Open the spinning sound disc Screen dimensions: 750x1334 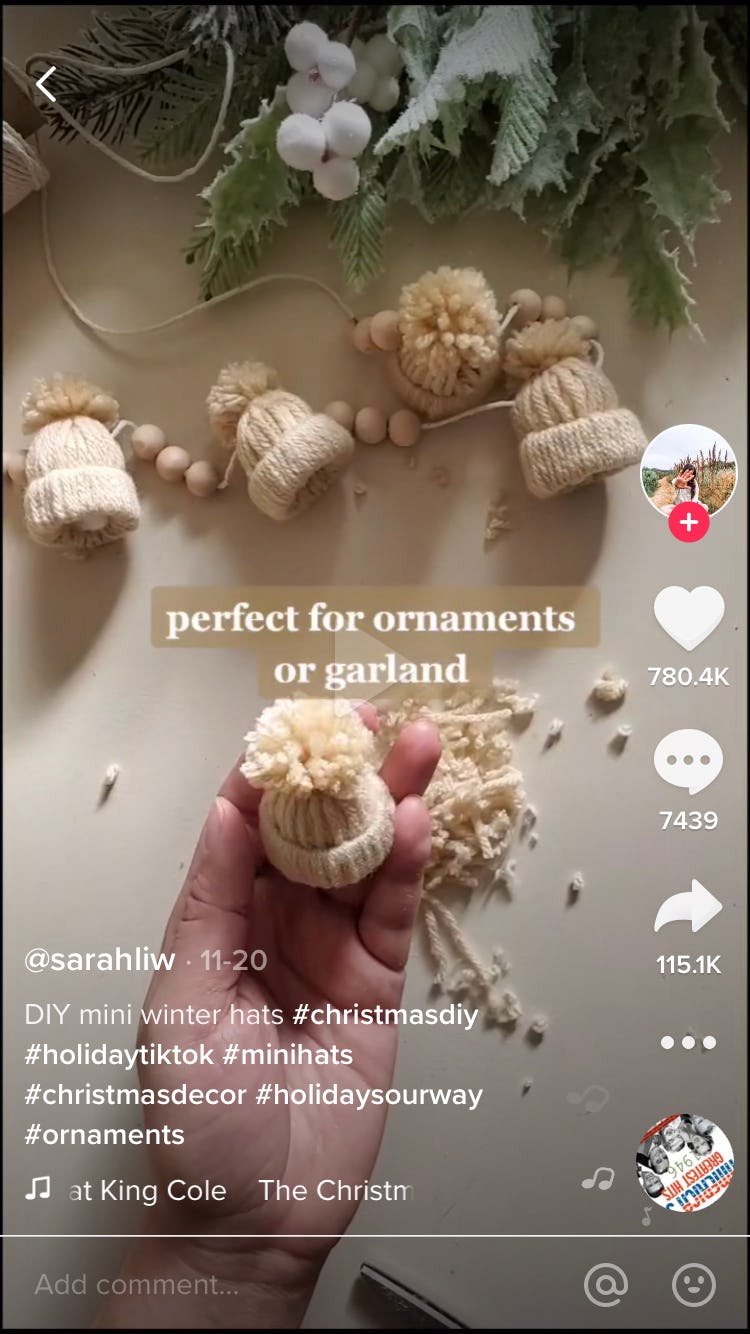click(x=686, y=1163)
